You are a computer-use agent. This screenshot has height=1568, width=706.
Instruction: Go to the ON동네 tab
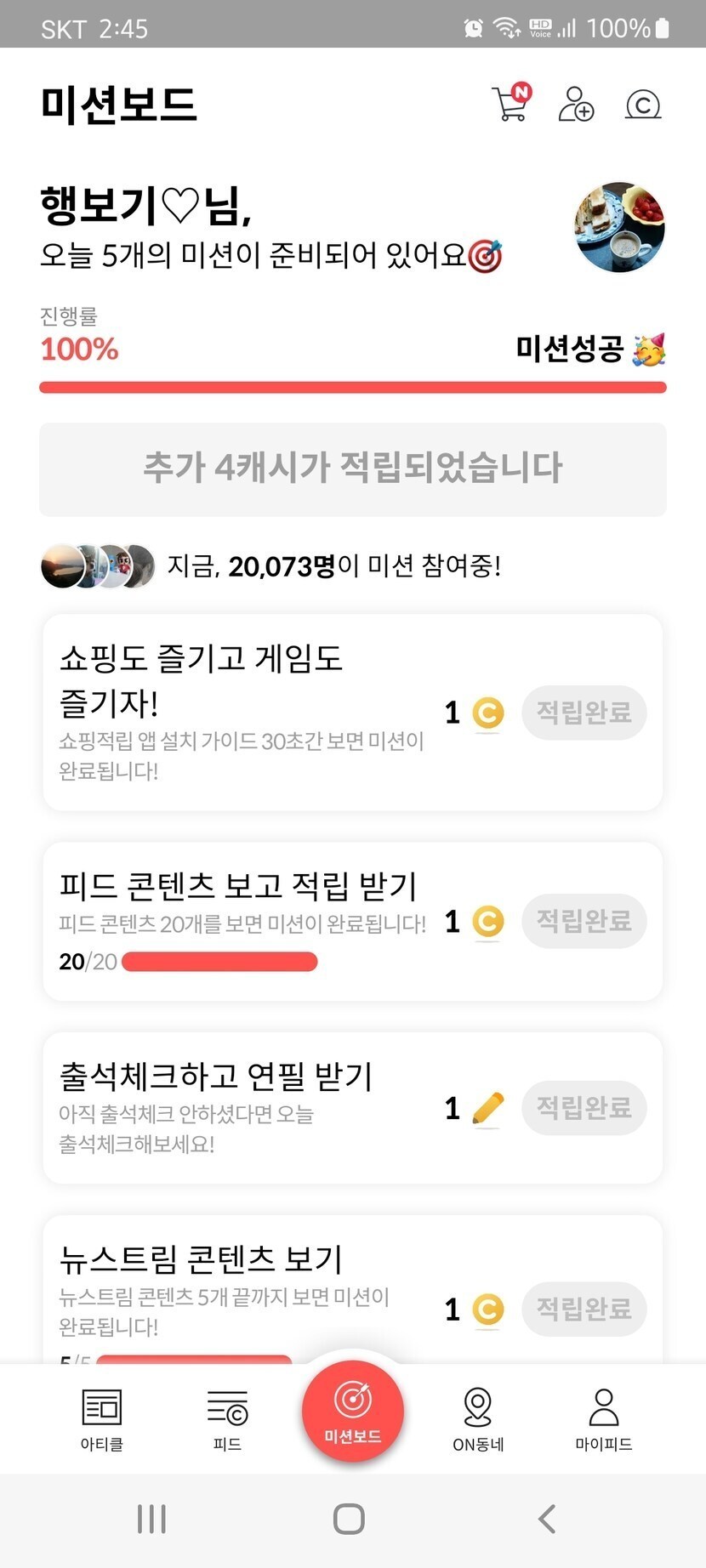(478, 1420)
